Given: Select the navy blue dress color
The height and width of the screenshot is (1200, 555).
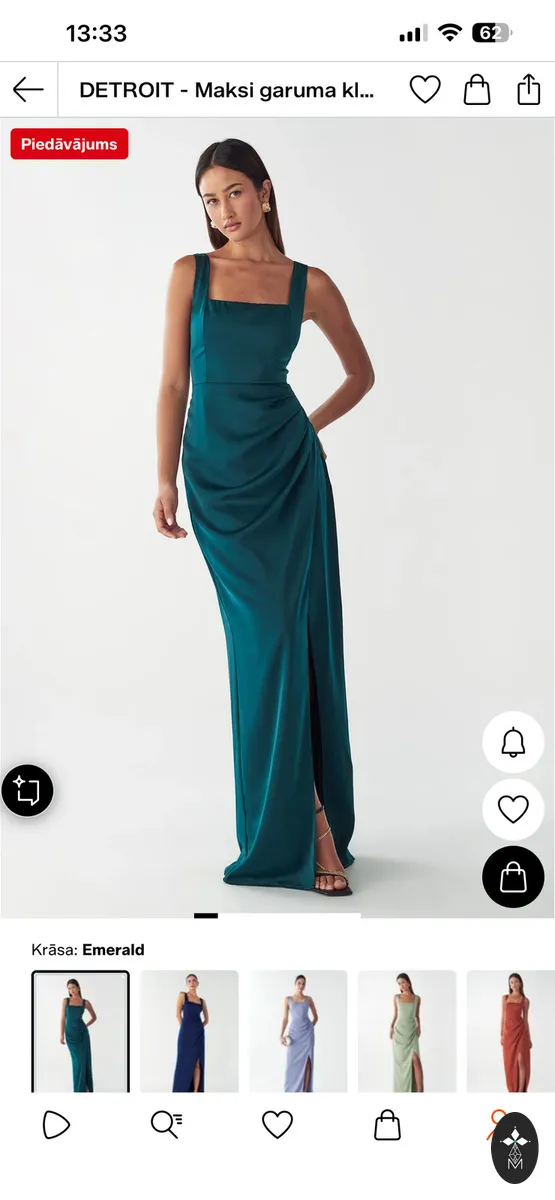Looking at the screenshot, I should click(189, 1032).
